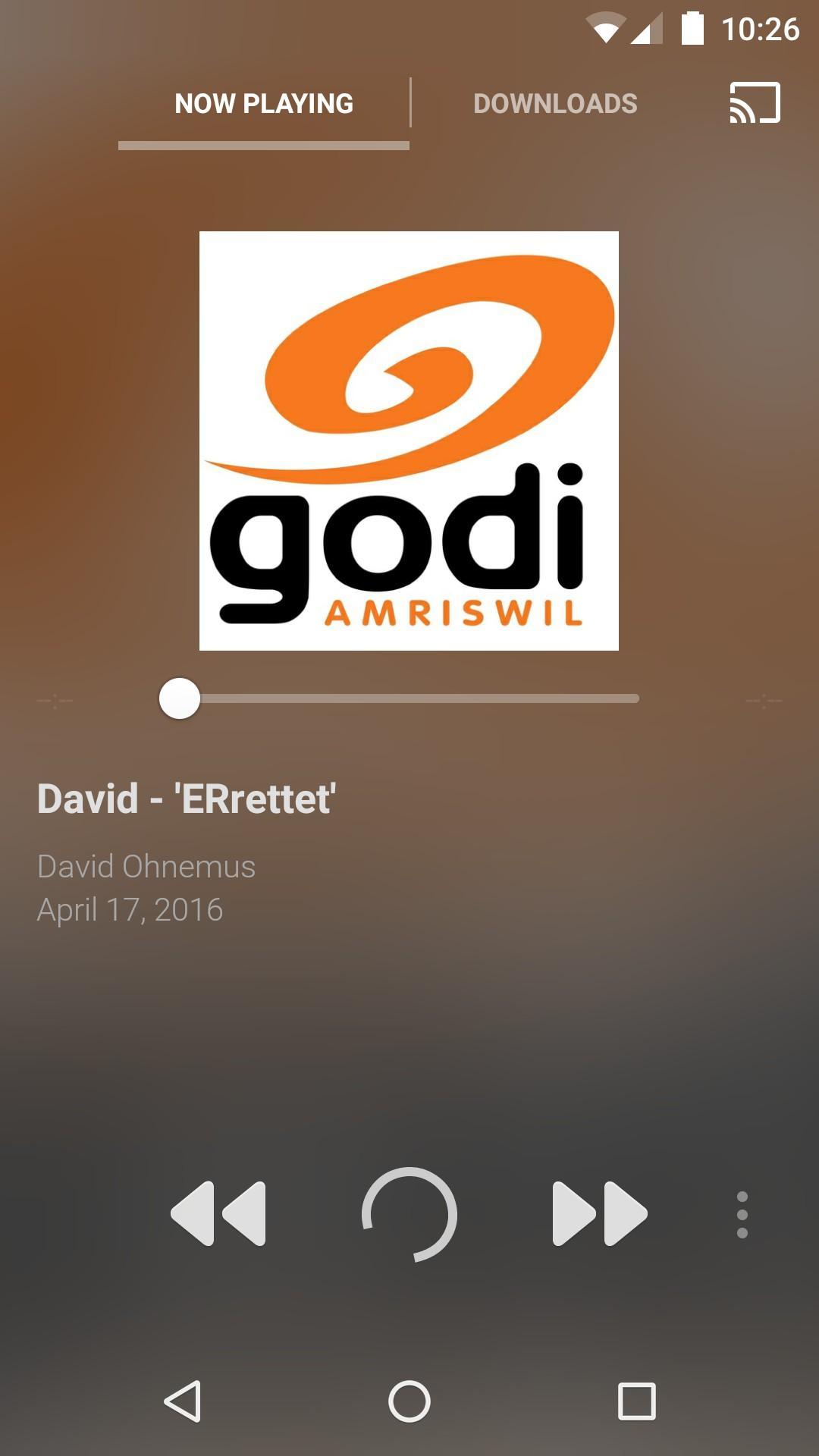This screenshot has height=1456, width=819.
Task: Tap the playback progress slider
Action: (409, 698)
